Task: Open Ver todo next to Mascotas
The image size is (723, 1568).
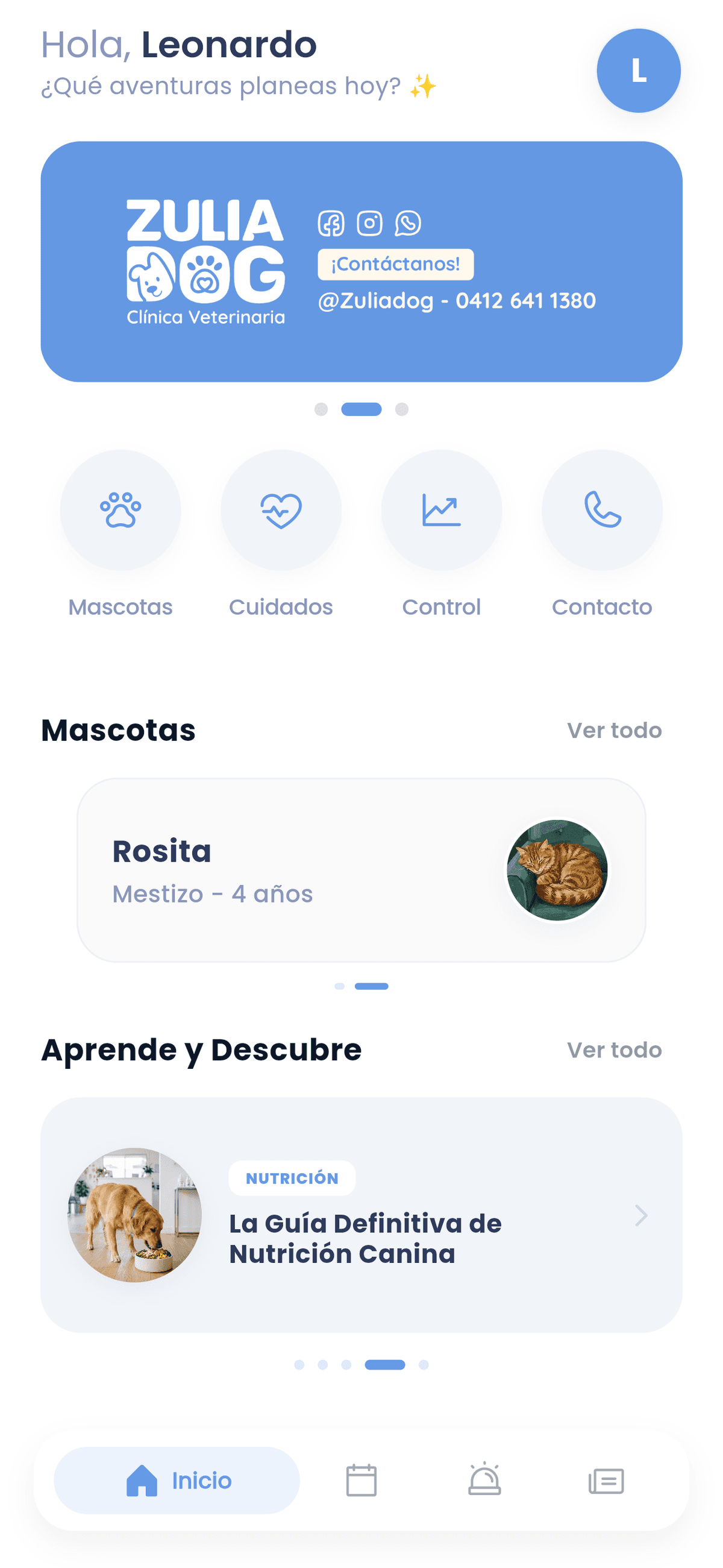Action: (615, 730)
